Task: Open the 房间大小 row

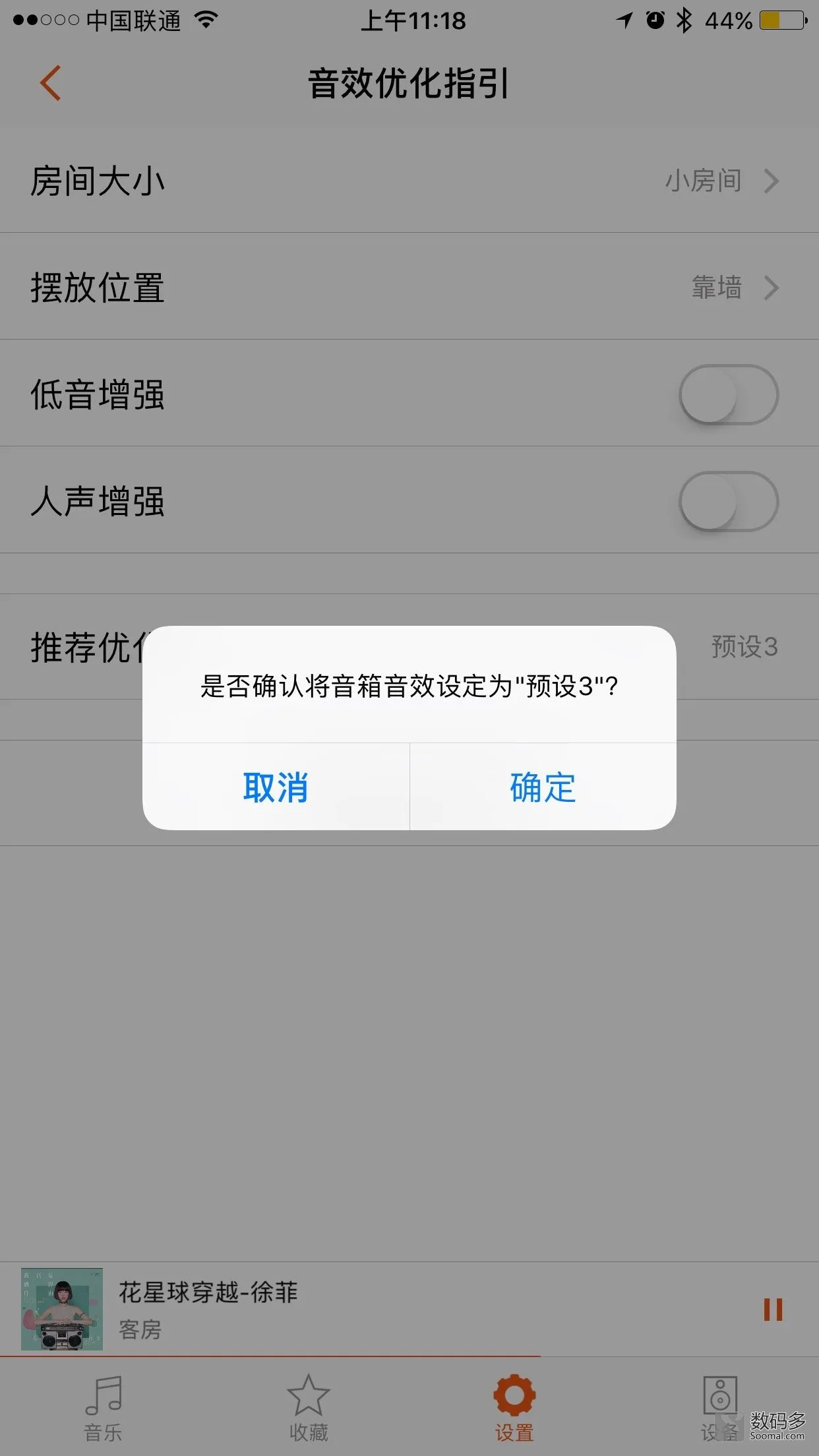Action: click(409, 180)
